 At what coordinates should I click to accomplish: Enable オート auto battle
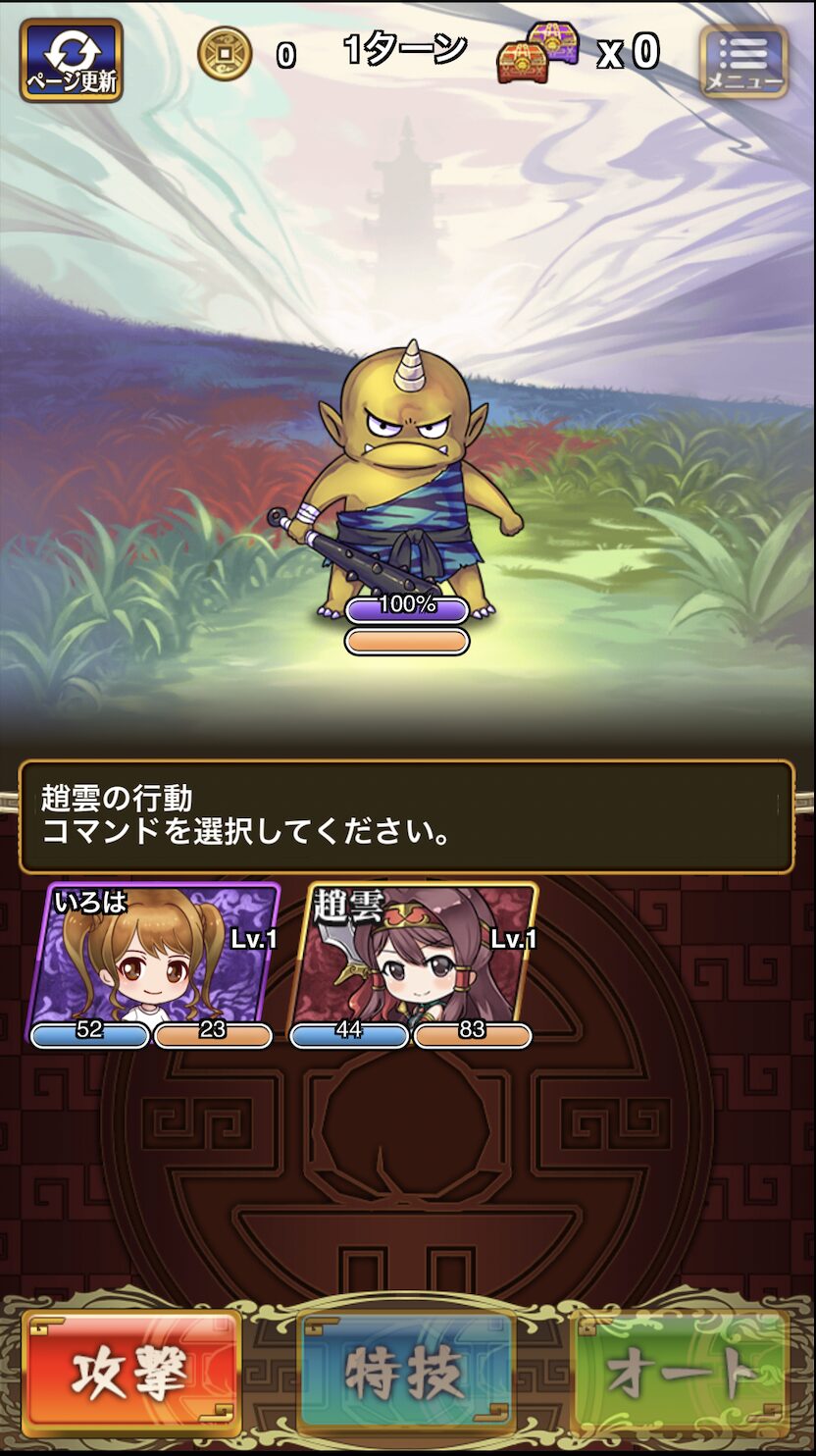(681, 1373)
